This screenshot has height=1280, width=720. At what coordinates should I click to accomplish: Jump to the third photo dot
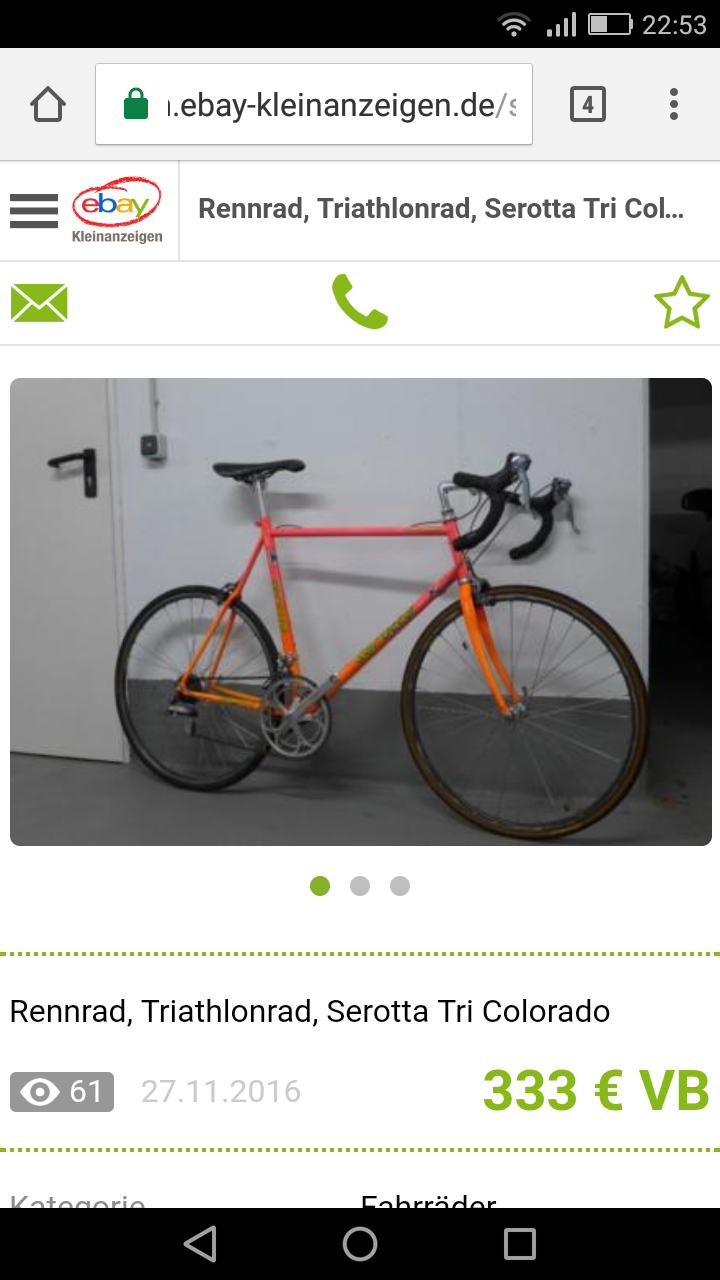400,886
